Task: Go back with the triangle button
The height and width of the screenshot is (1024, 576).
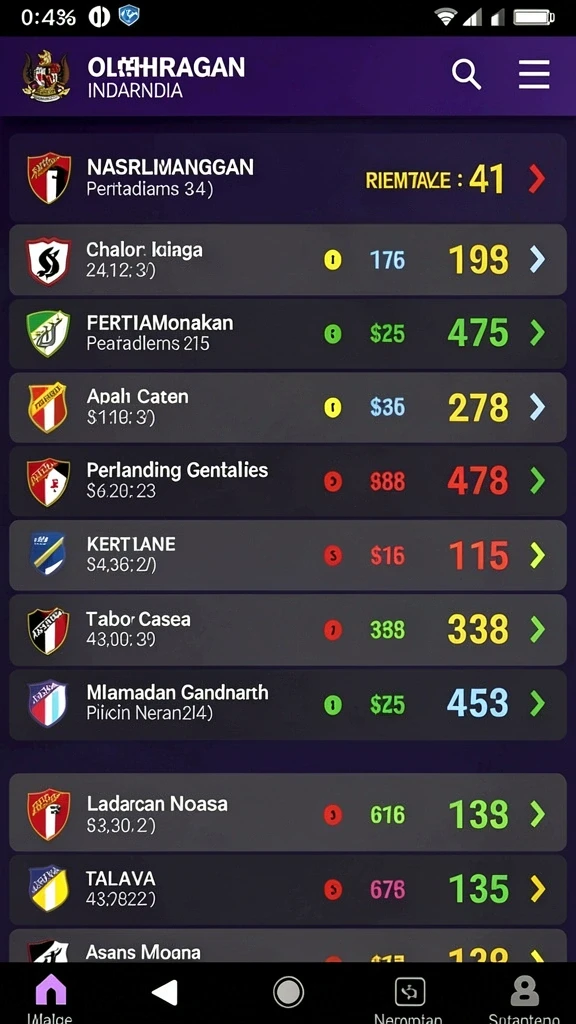Action: (165, 993)
